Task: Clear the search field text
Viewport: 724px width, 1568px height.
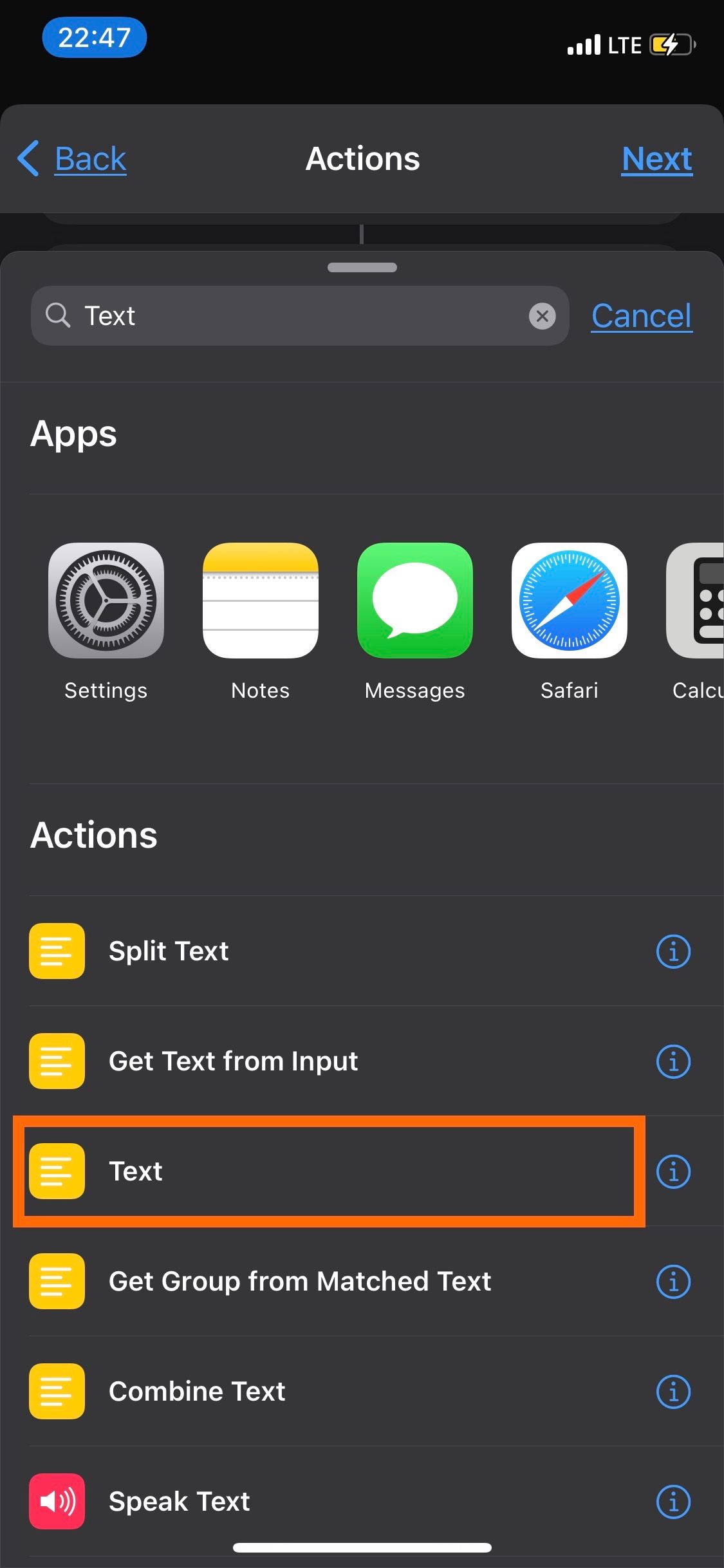Action: (x=542, y=316)
